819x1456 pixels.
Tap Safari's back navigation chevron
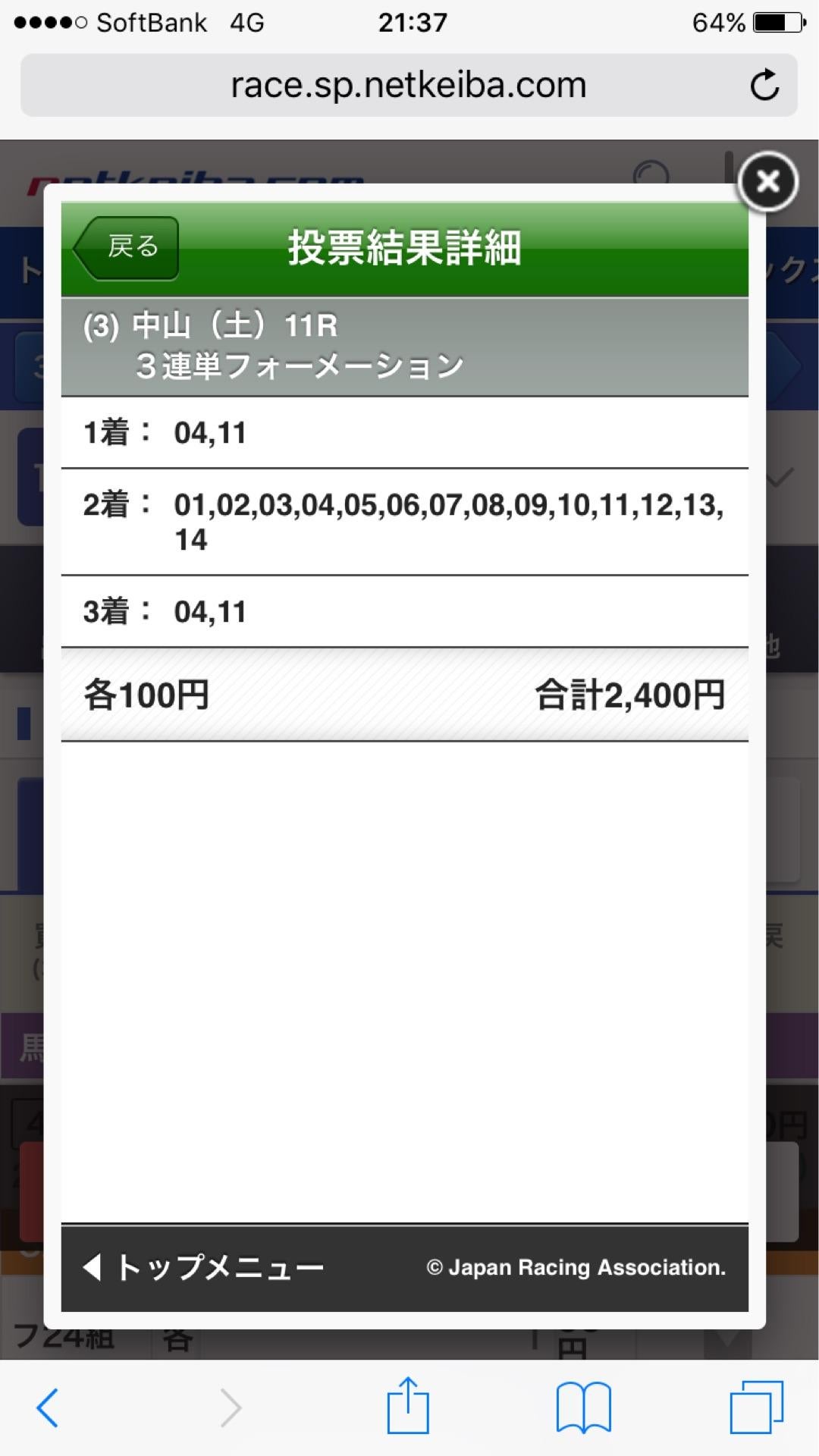[x=47, y=1407]
